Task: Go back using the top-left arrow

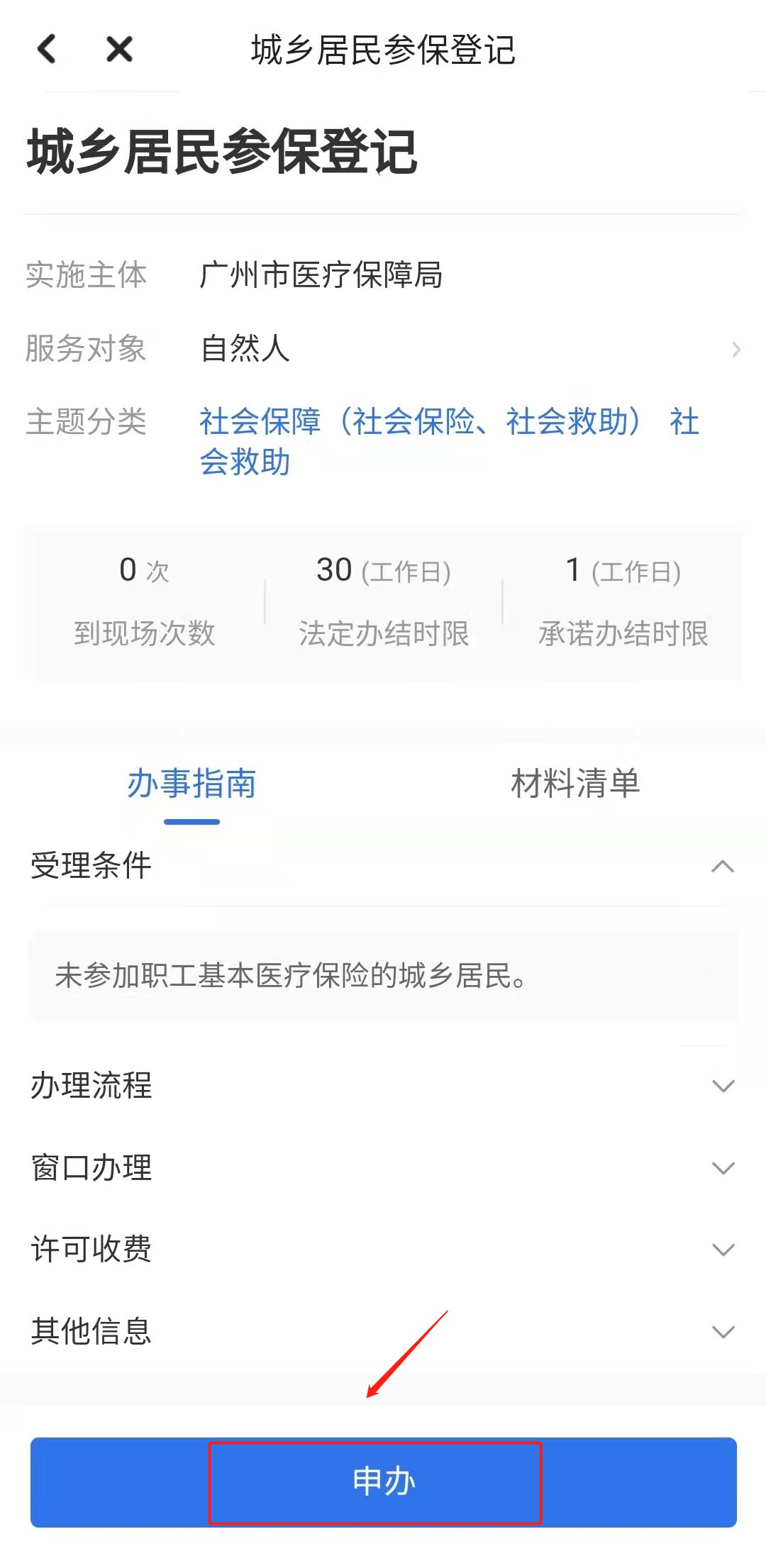Action: click(47, 50)
